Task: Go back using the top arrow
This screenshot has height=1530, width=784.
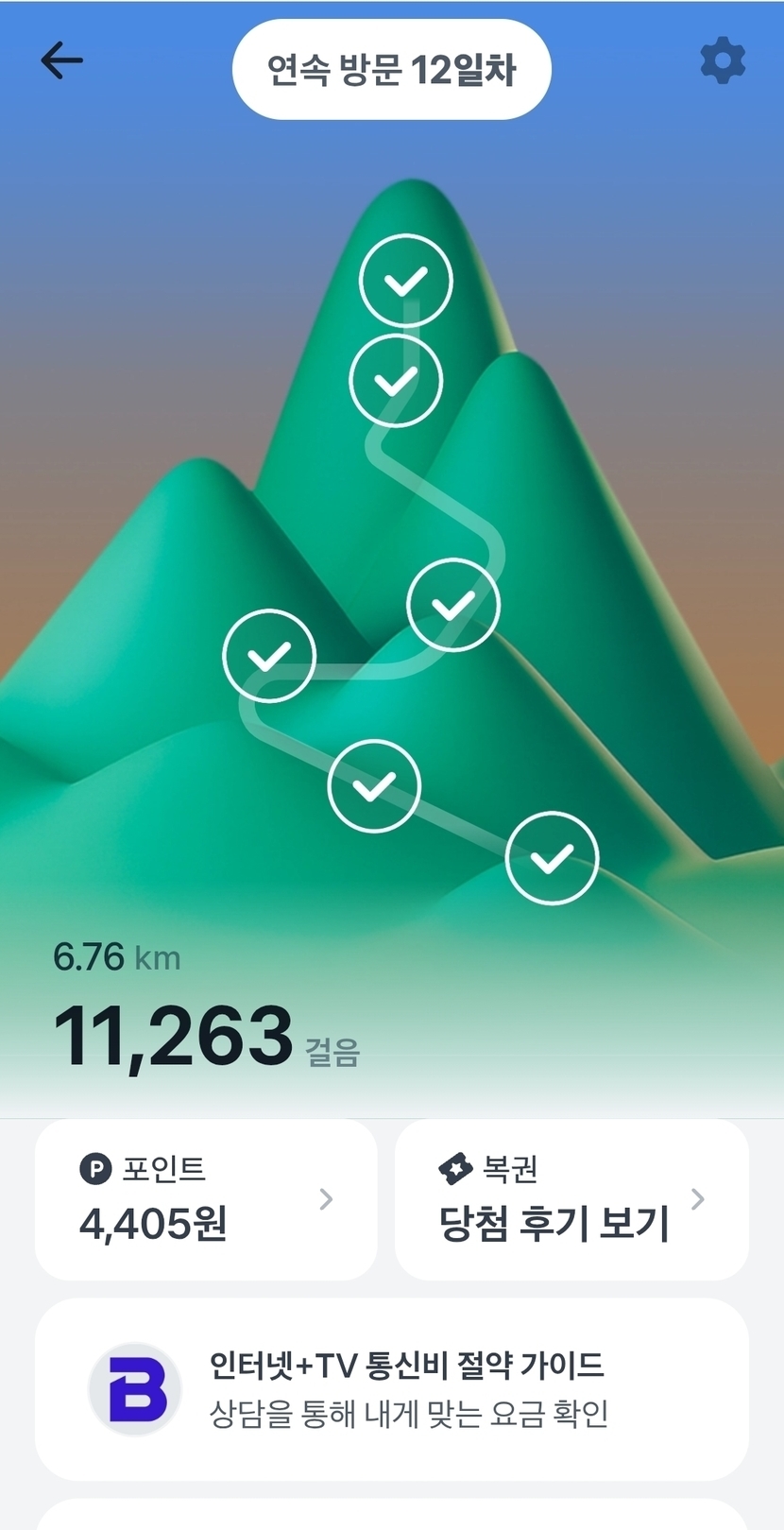Action: click(62, 61)
